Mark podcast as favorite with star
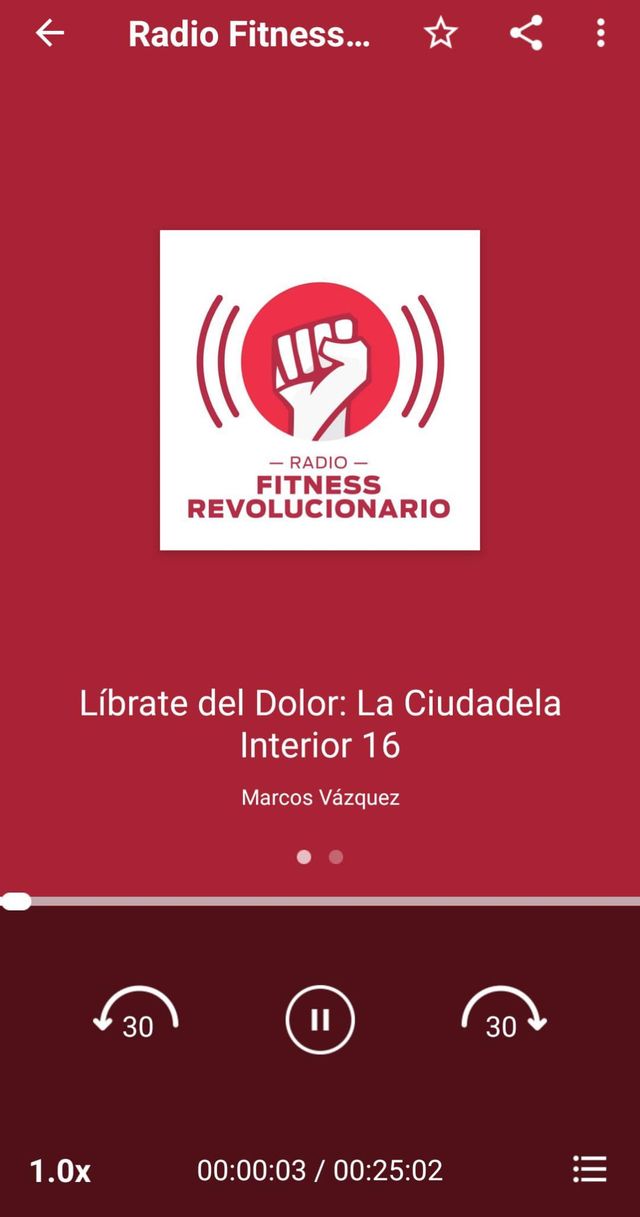Image resolution: width=640 pixels, height=1217 pixels. tap(440, 34)
